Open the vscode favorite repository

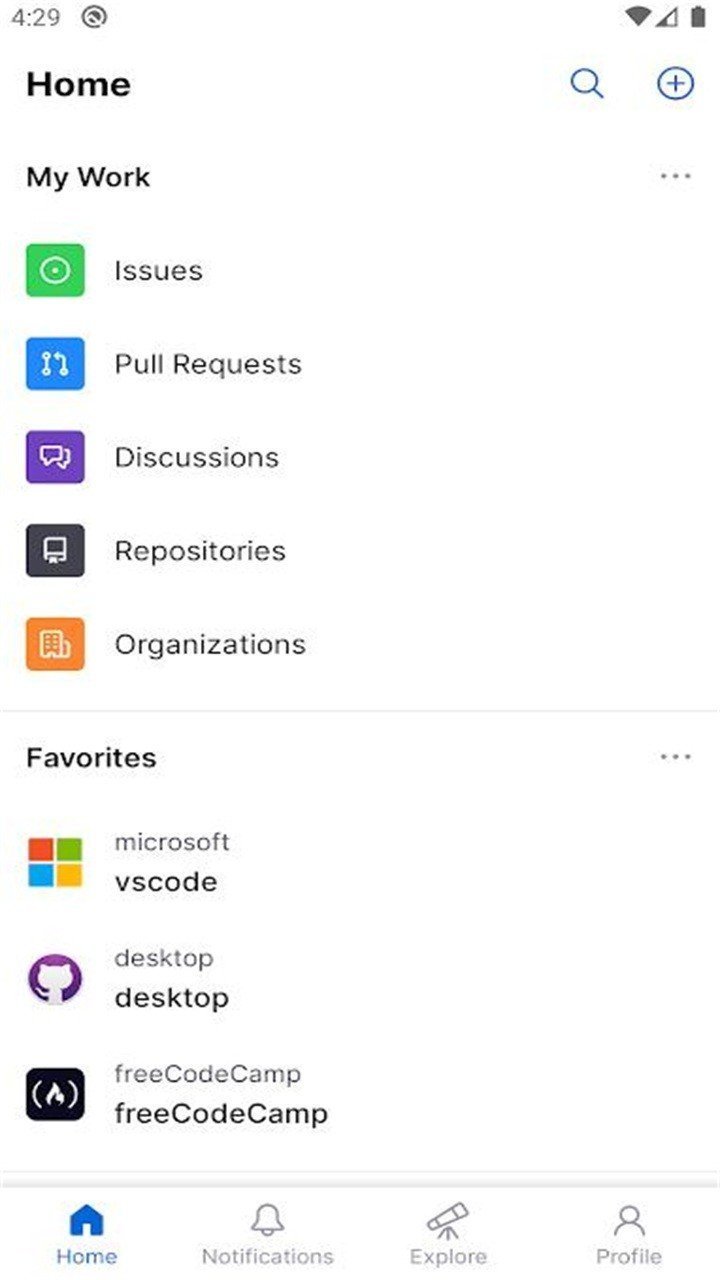coord(166,882)
